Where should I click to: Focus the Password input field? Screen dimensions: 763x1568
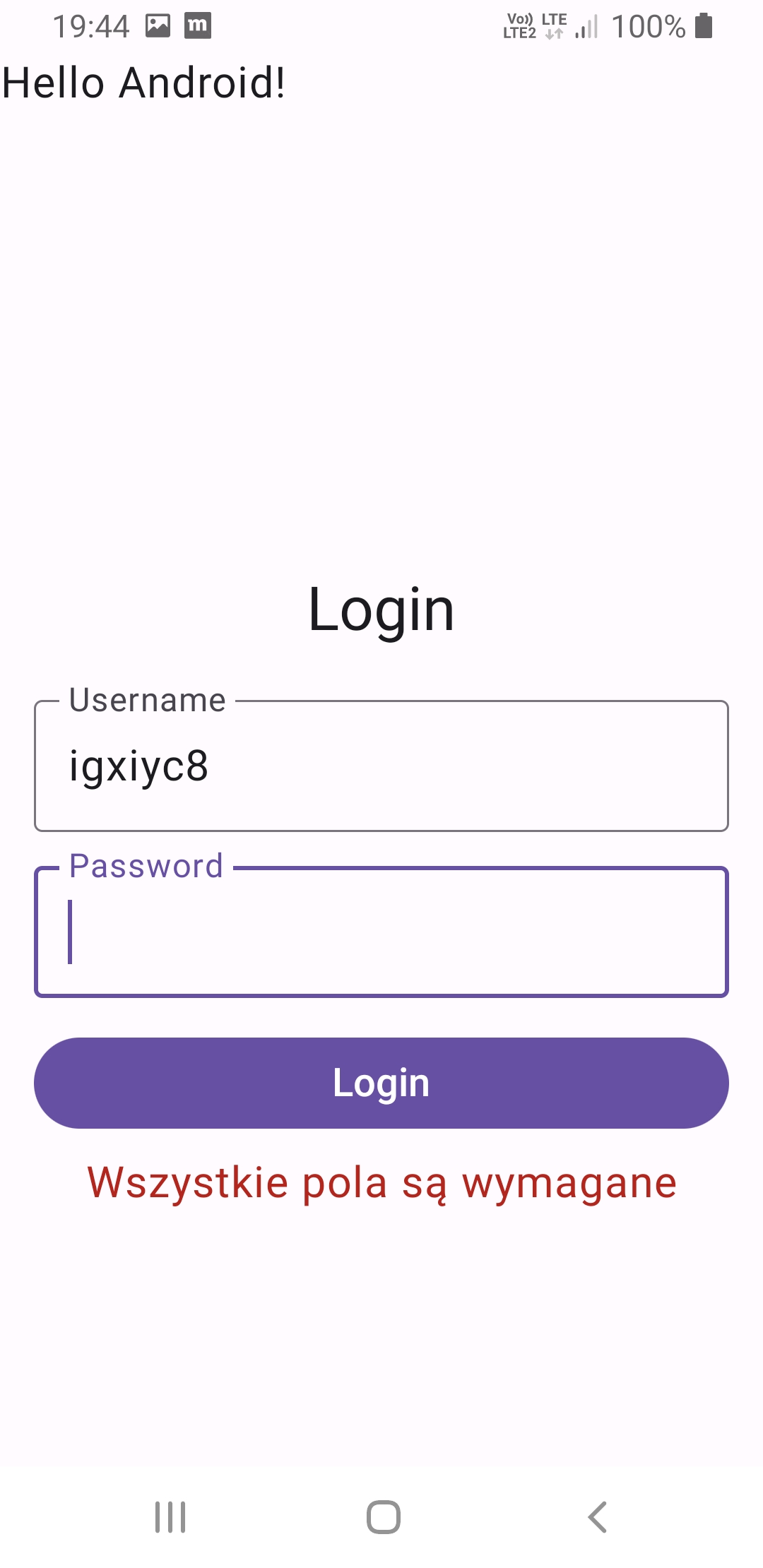tap(381, 932)
